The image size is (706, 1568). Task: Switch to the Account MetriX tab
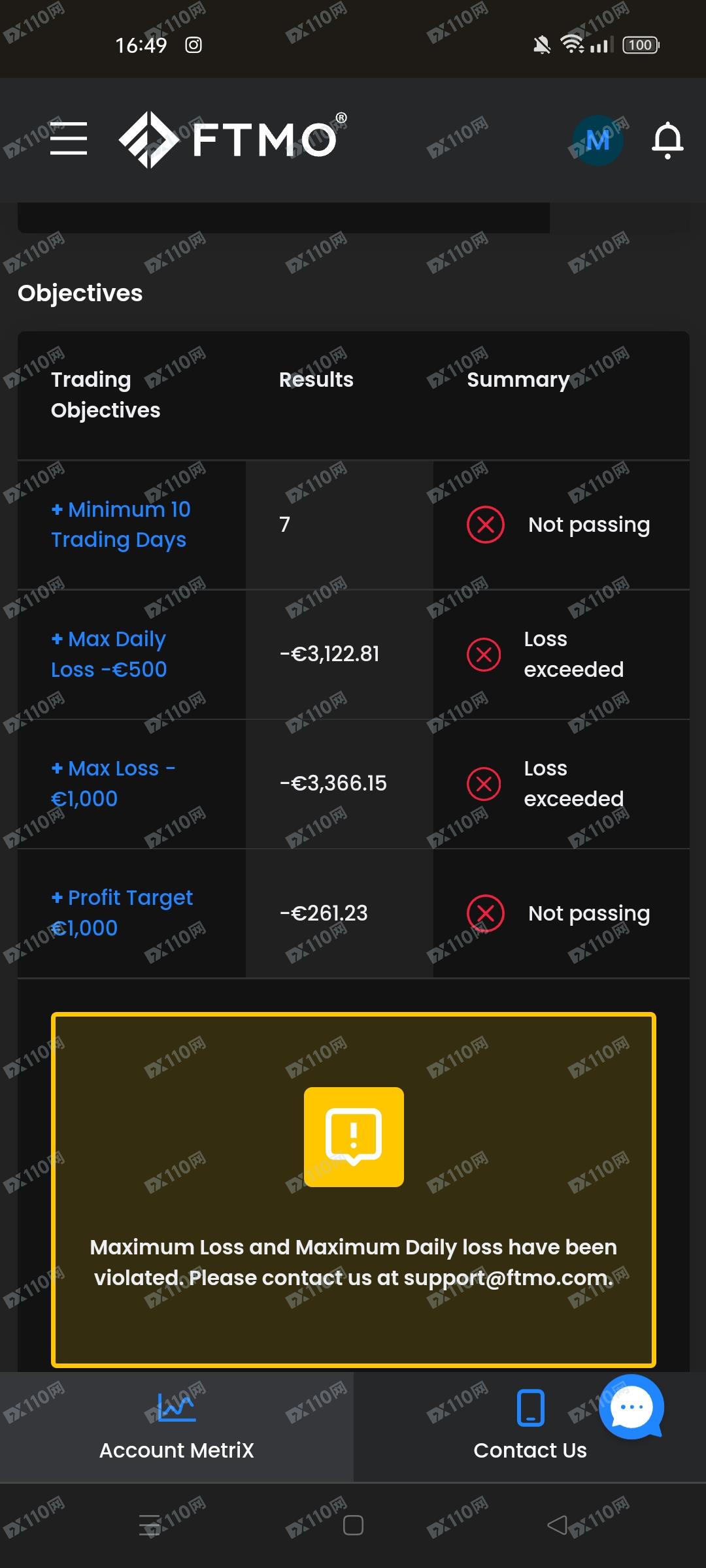[x=176, y=1427]
